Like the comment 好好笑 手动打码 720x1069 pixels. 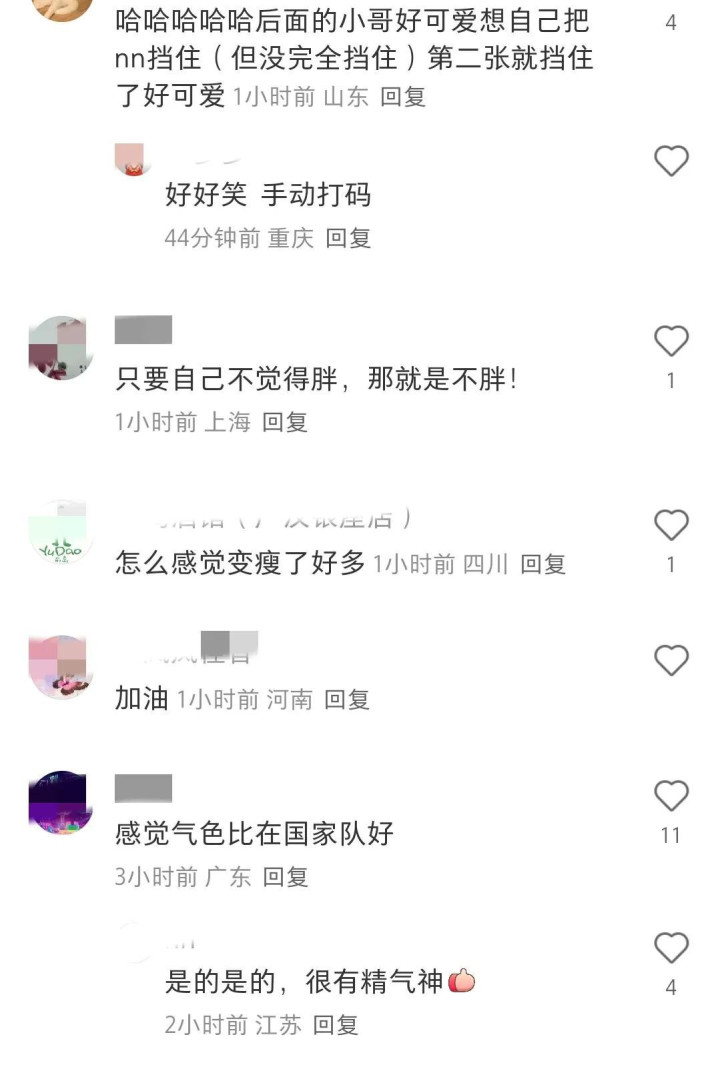(x=671, y=161)
